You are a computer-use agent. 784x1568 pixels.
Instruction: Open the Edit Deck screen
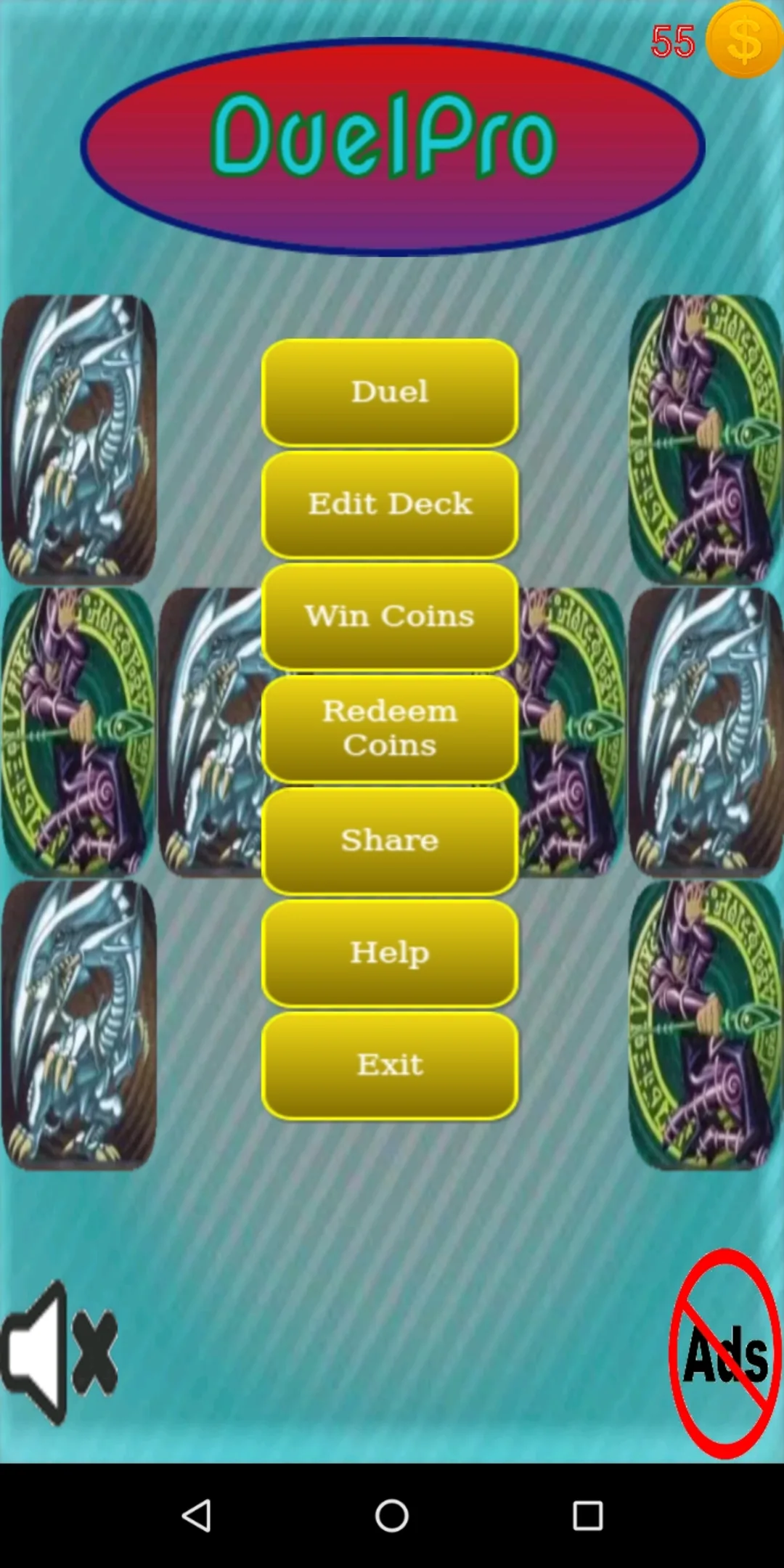pyautogui.click(x=390, y=504)
